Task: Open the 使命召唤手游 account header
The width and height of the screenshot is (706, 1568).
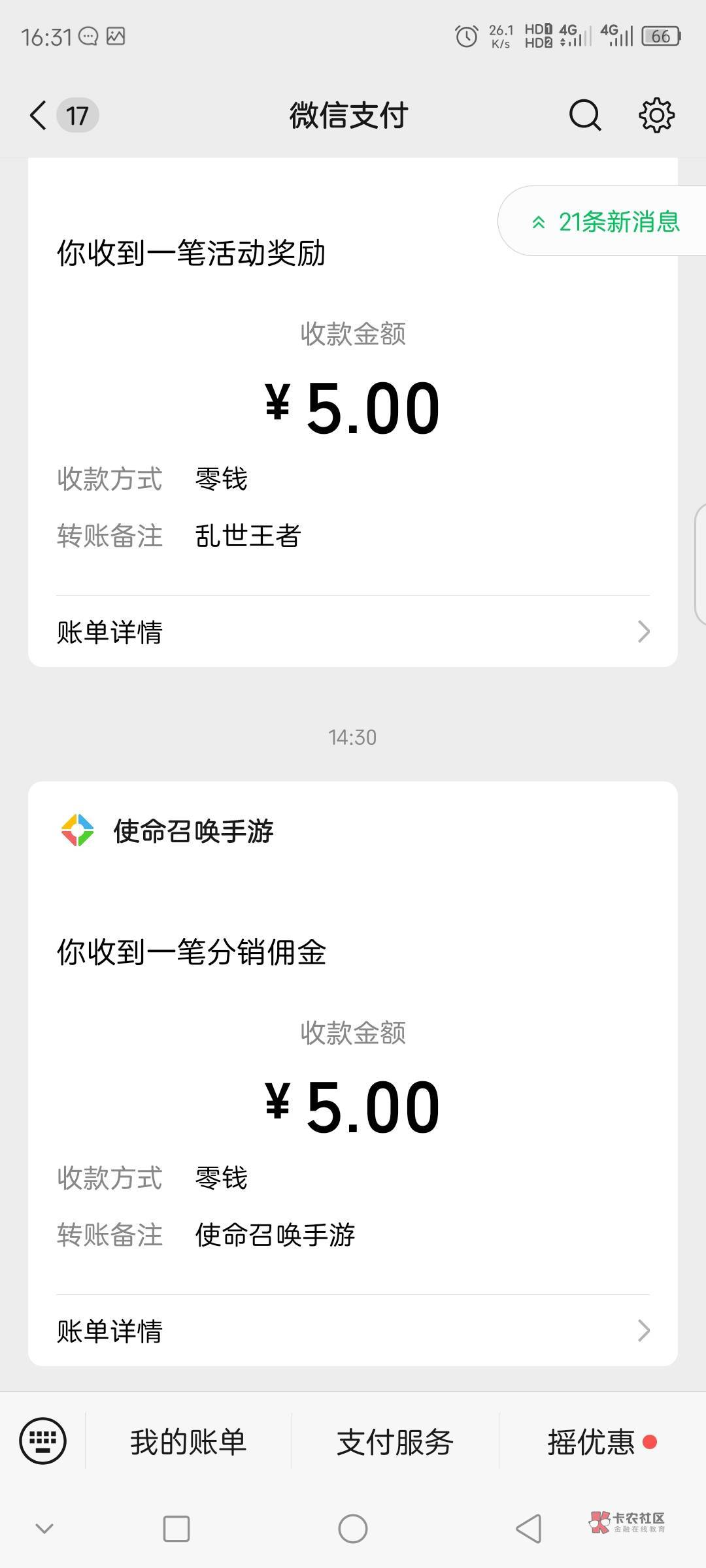Action: click(167, 831)
